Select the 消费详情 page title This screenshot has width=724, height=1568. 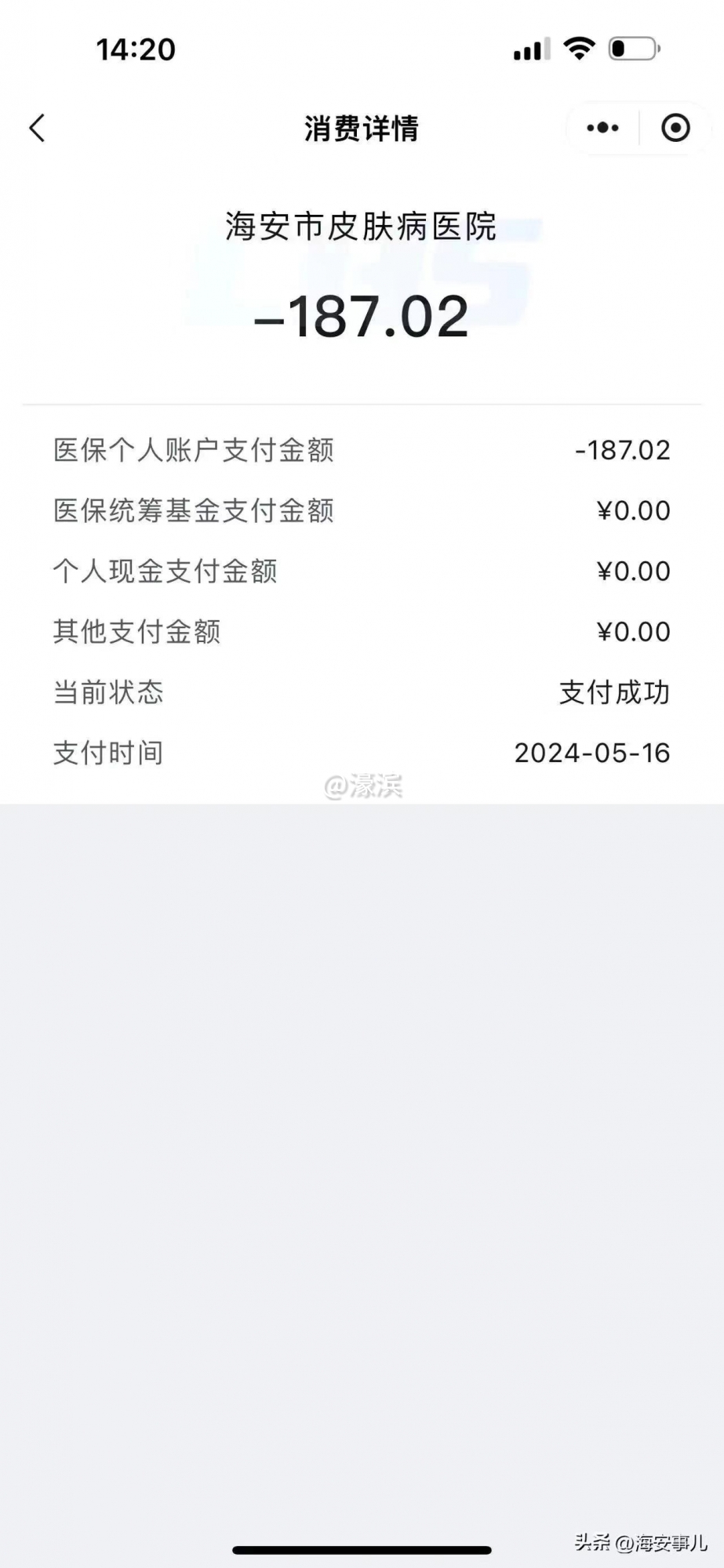362,129
